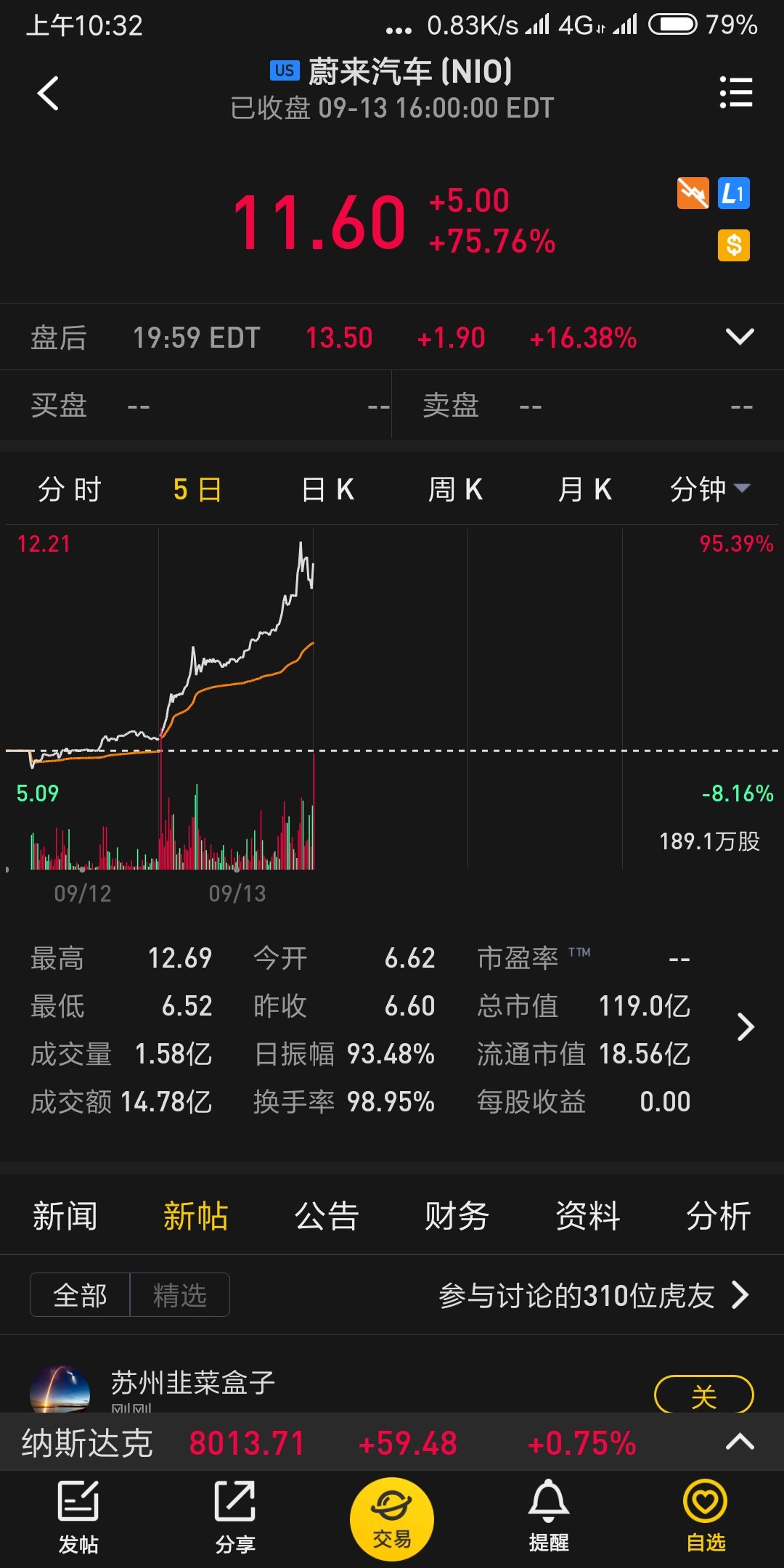Go back using the top-left arrow
Viewport: 784px width, 1568px height.
point(48,94)
